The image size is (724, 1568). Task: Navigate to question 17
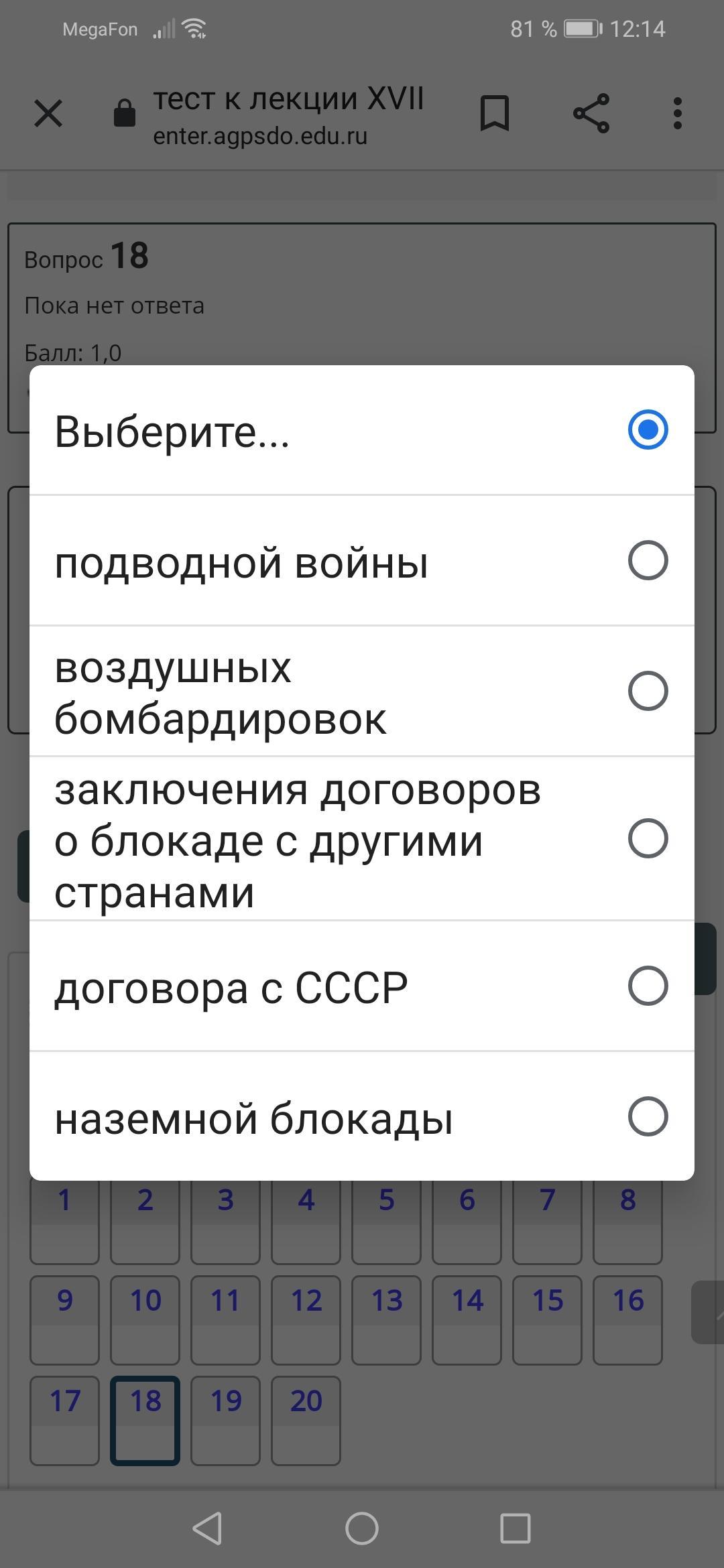tap(64, 1420)
